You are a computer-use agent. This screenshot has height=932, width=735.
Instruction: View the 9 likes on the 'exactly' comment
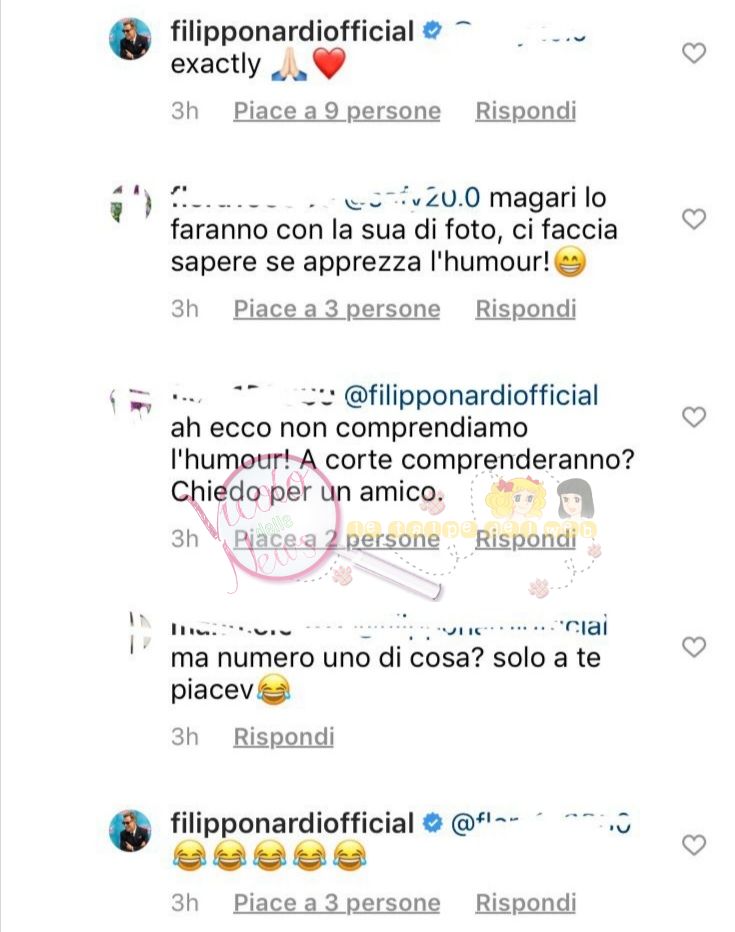click(337, 111)
